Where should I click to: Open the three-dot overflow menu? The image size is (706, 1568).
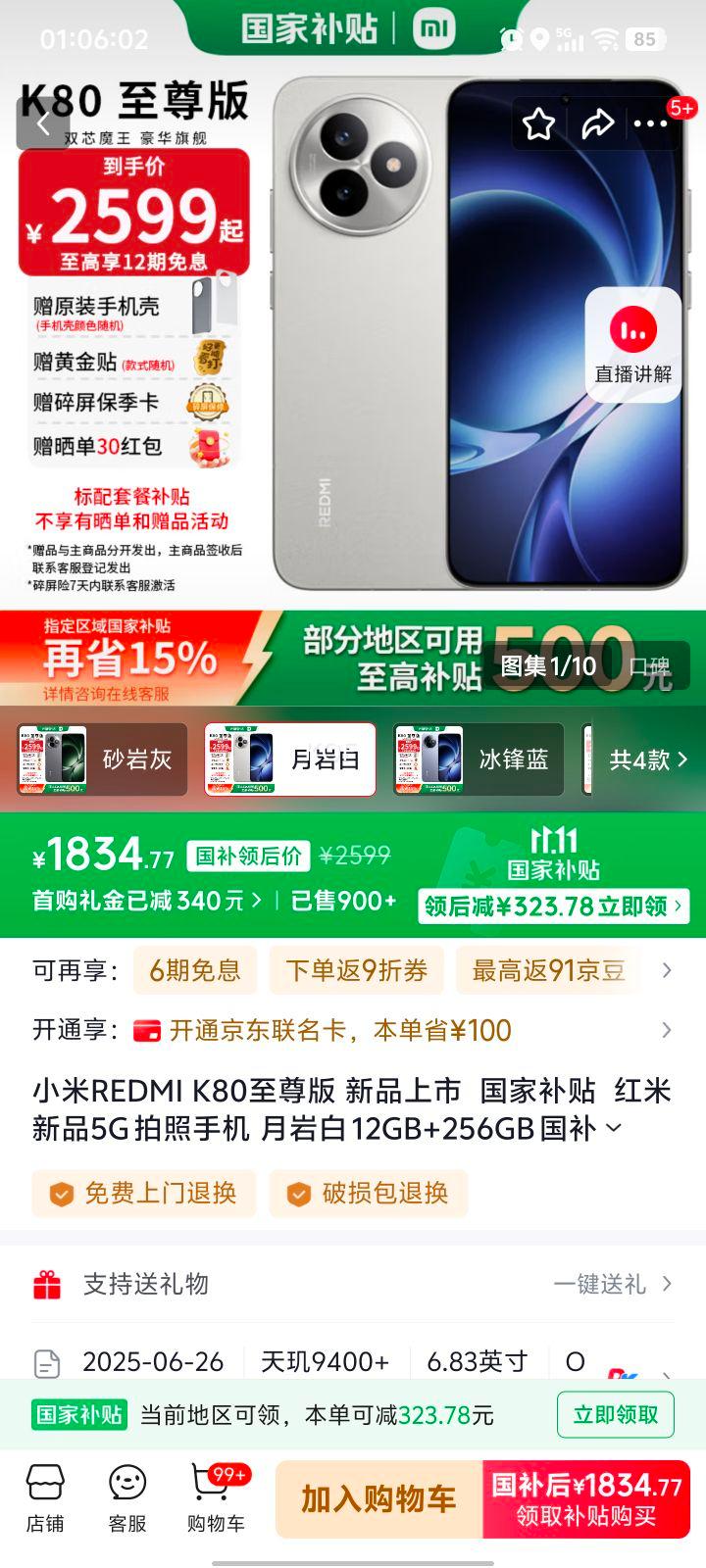tap(650, 124)
